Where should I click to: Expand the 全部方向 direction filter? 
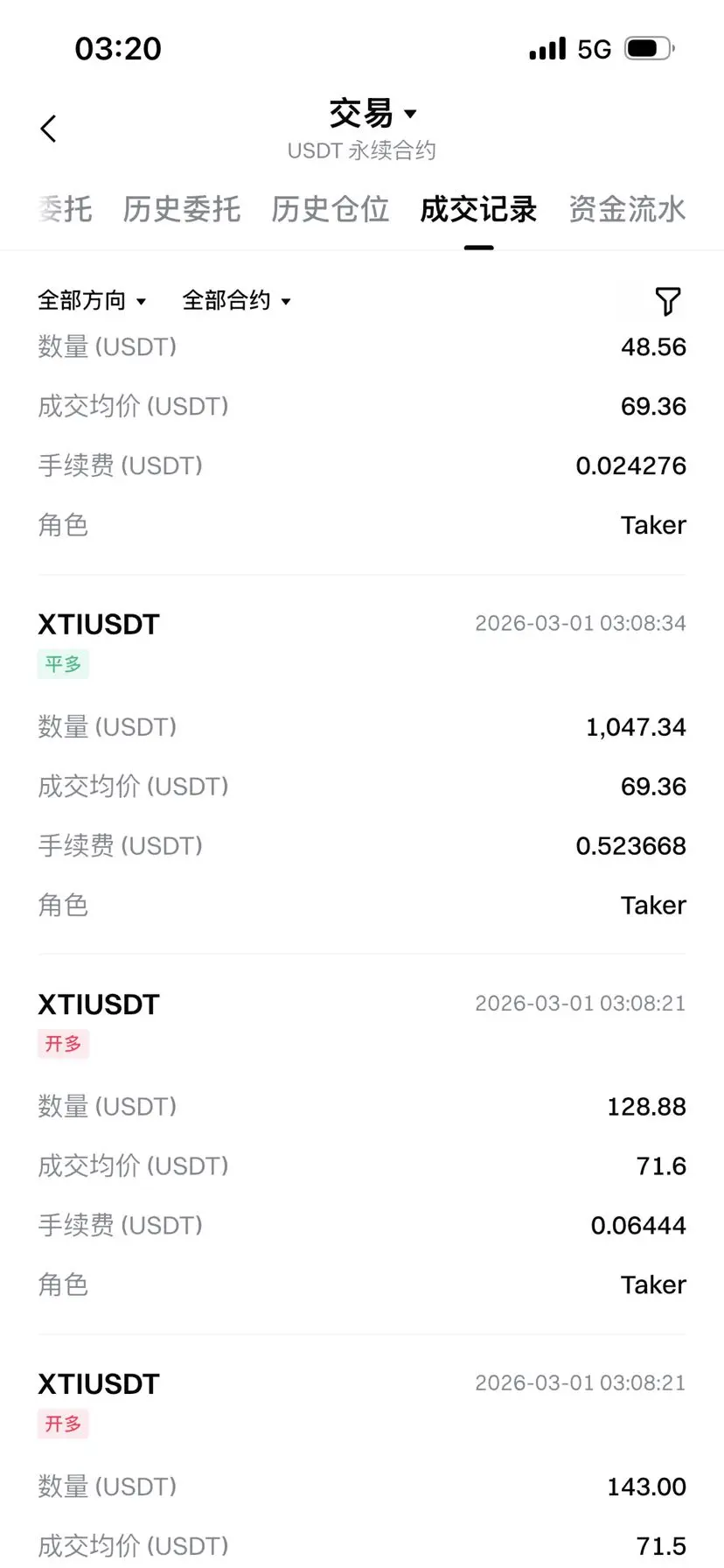pyautogui.click(x=92, y=301)
